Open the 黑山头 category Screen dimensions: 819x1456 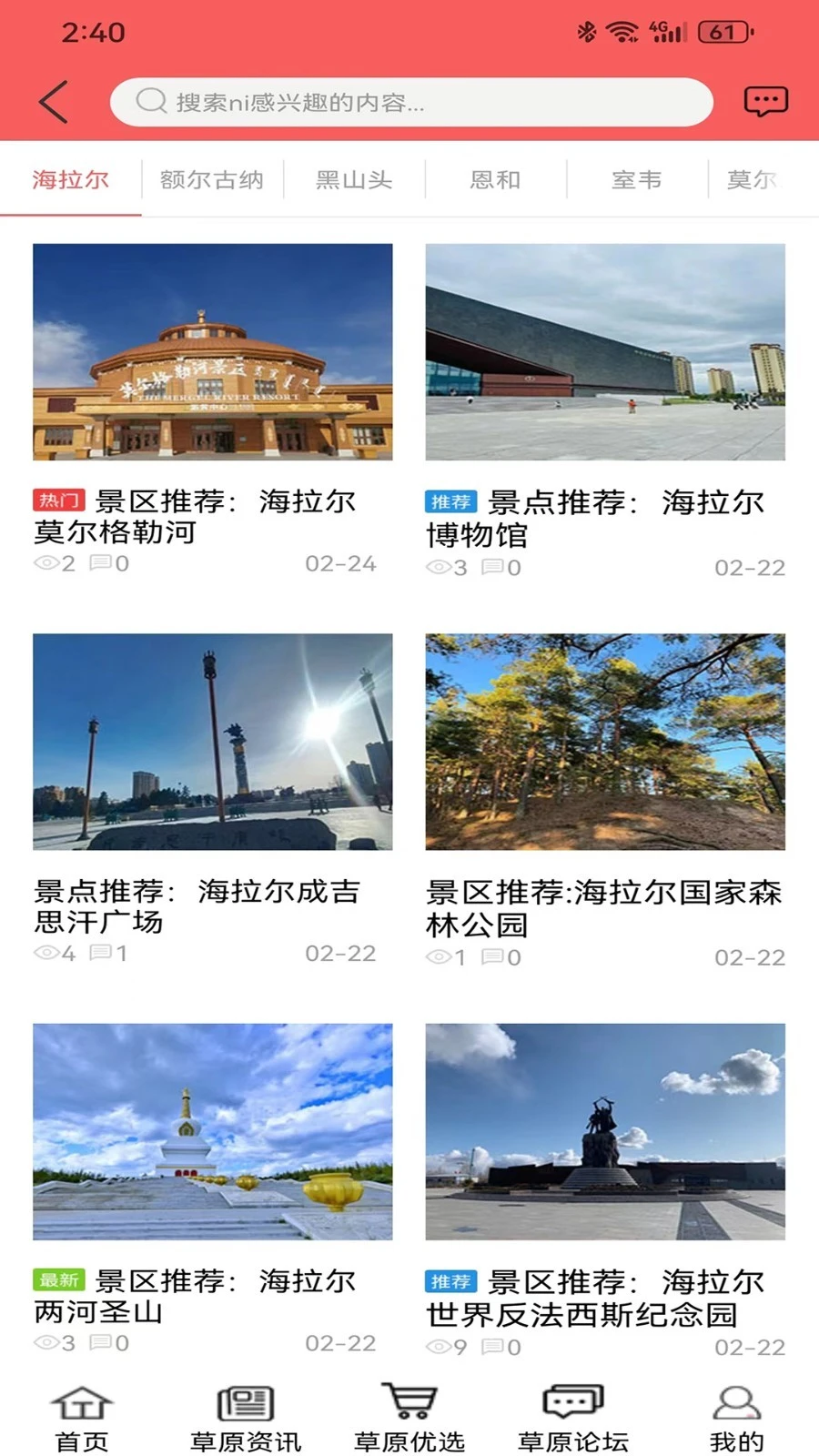coord(353,179)
